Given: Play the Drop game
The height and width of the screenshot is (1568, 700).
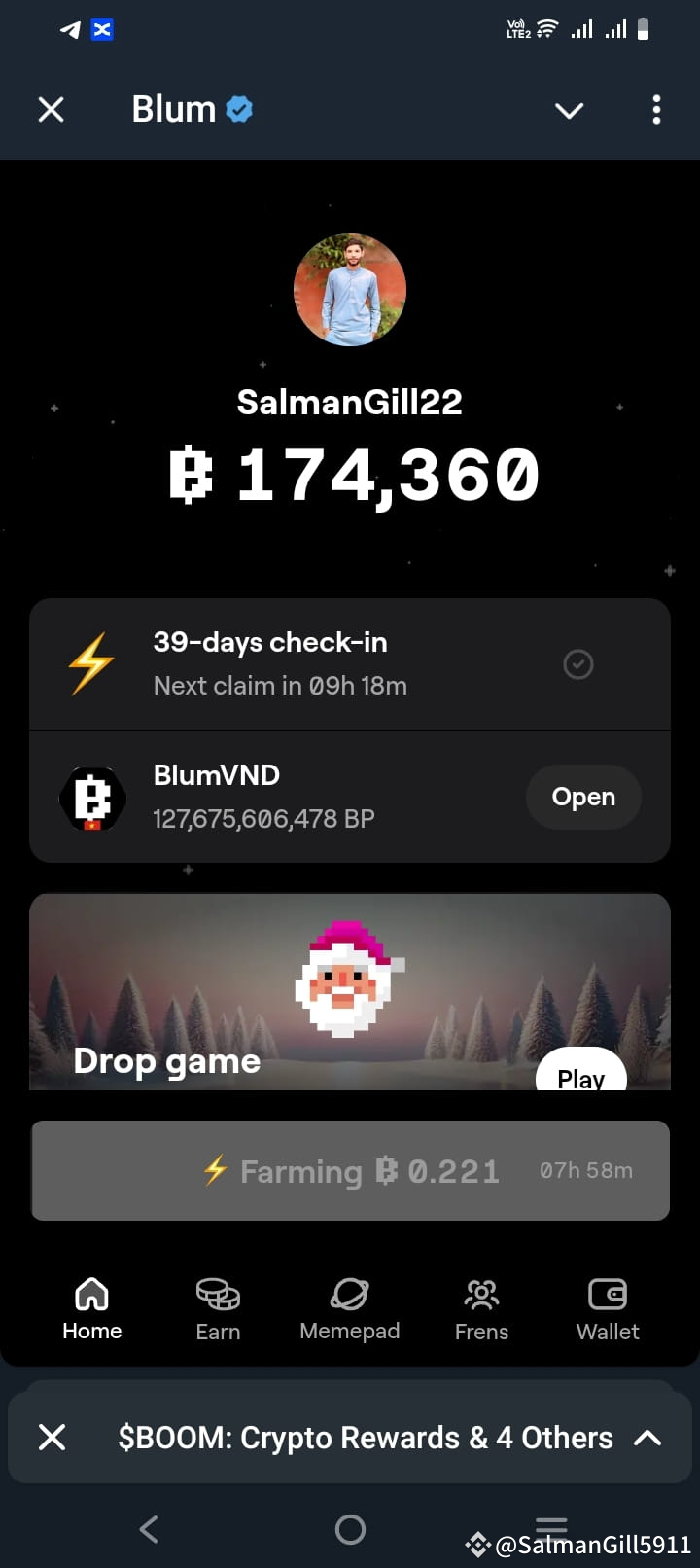Looking at the screenshot, I should click(579, 1077).
